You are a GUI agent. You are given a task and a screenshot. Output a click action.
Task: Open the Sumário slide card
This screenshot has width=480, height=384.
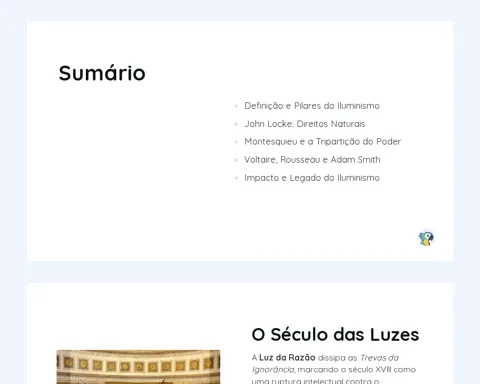tap(240, 141)
